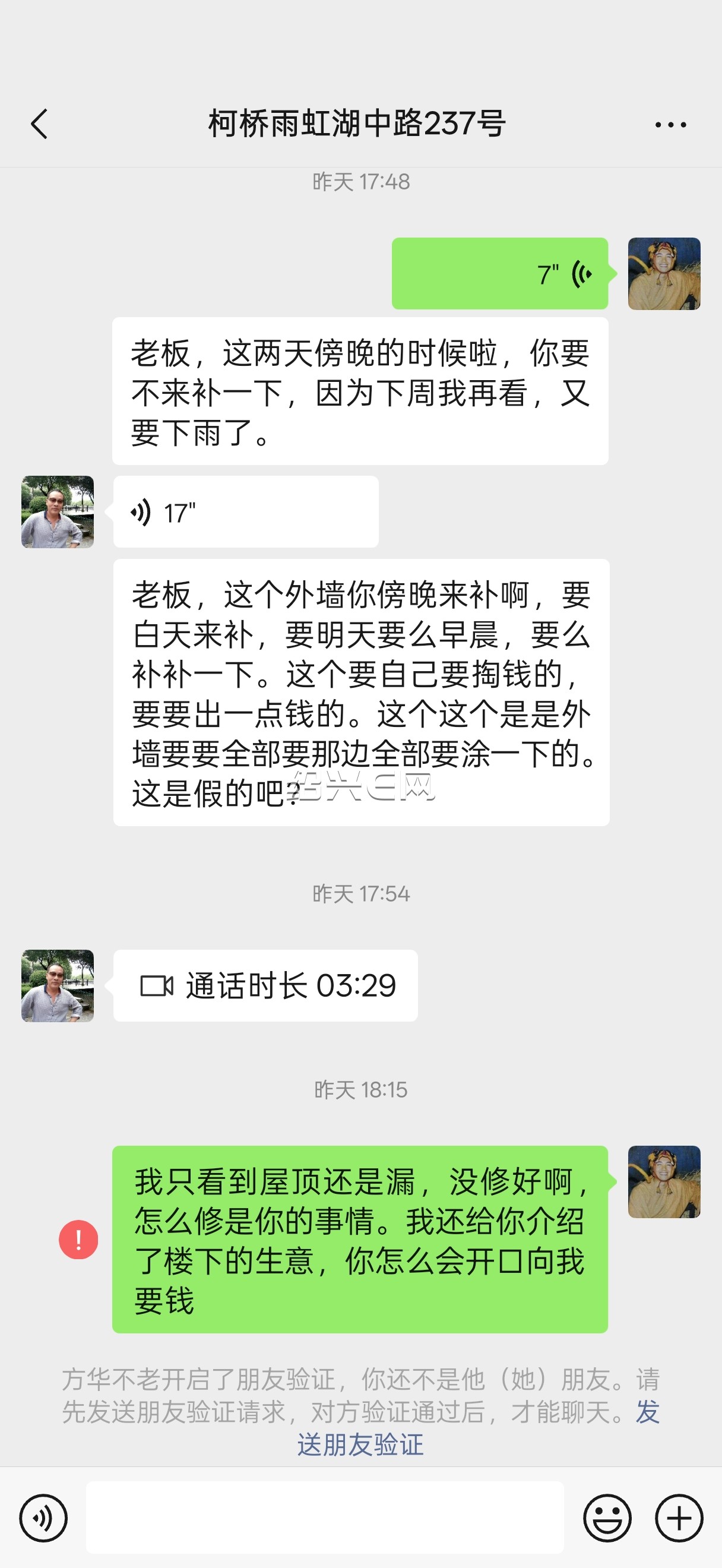This screenshot has height=1568, width=722.
Task: Open my avatar next to the last message
Action: [664, 1181]
